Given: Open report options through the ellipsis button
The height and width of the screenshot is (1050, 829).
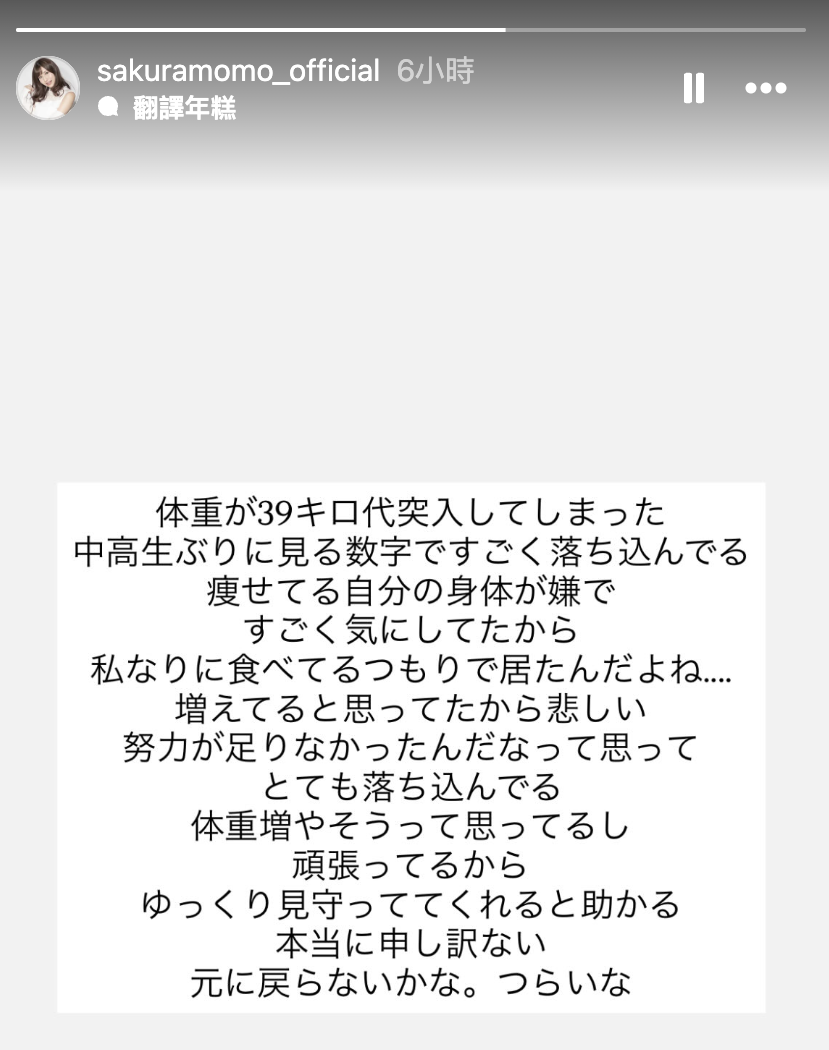Looking at the screenshot, I should point(766,88).
